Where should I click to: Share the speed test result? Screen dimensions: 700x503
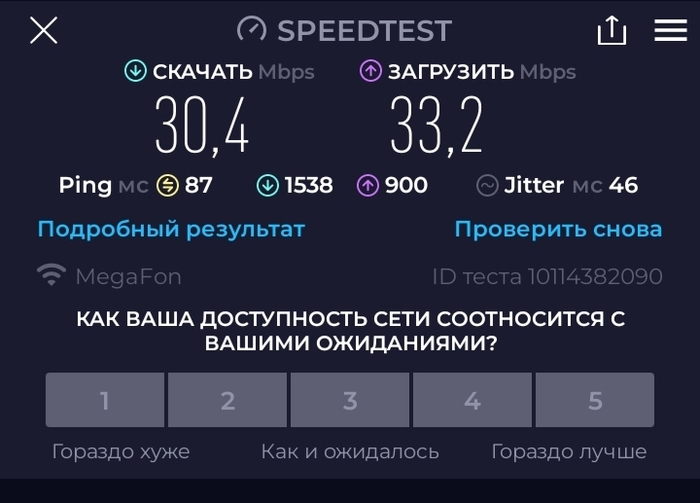coord(611,31)
